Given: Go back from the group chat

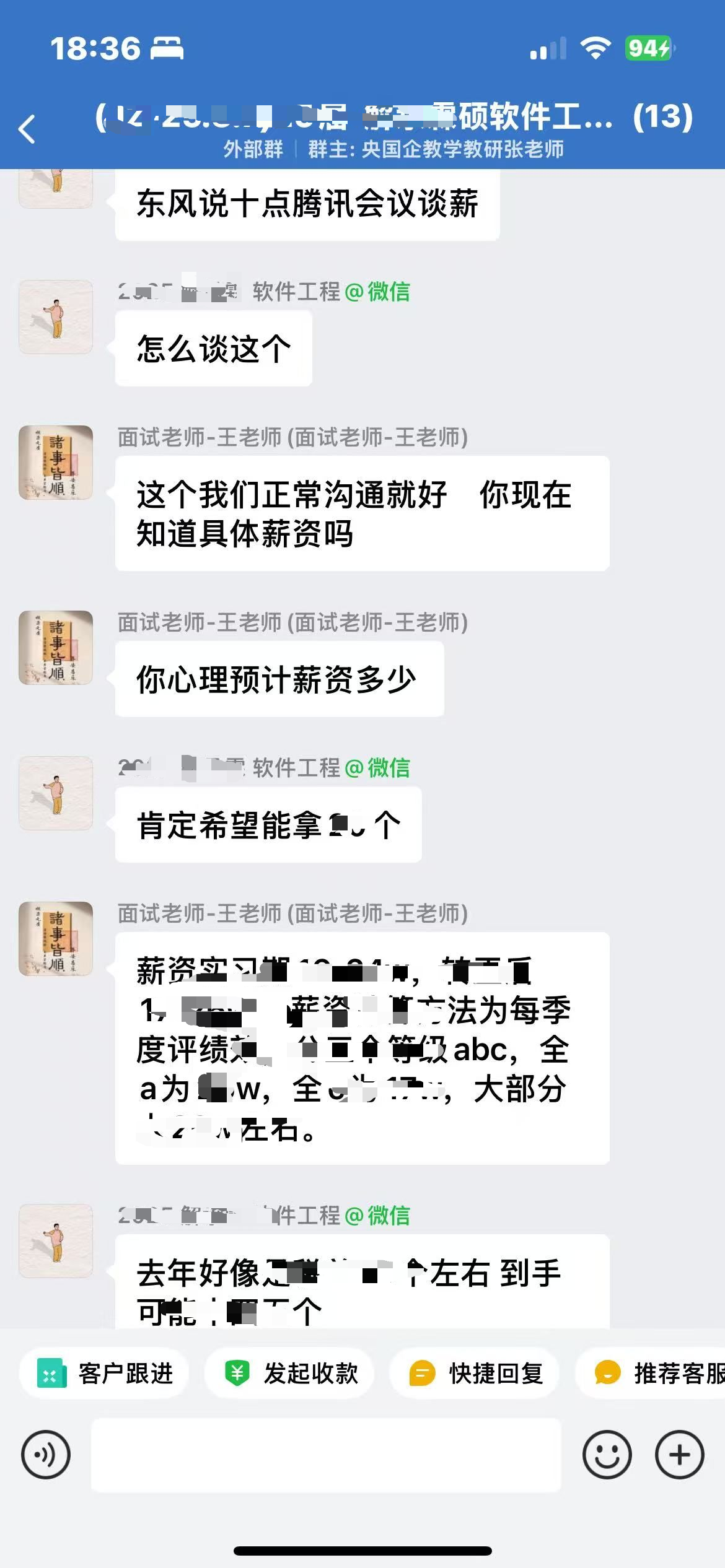Looking at the screenshot, I should pyautogui.click(x=27, y=129).
